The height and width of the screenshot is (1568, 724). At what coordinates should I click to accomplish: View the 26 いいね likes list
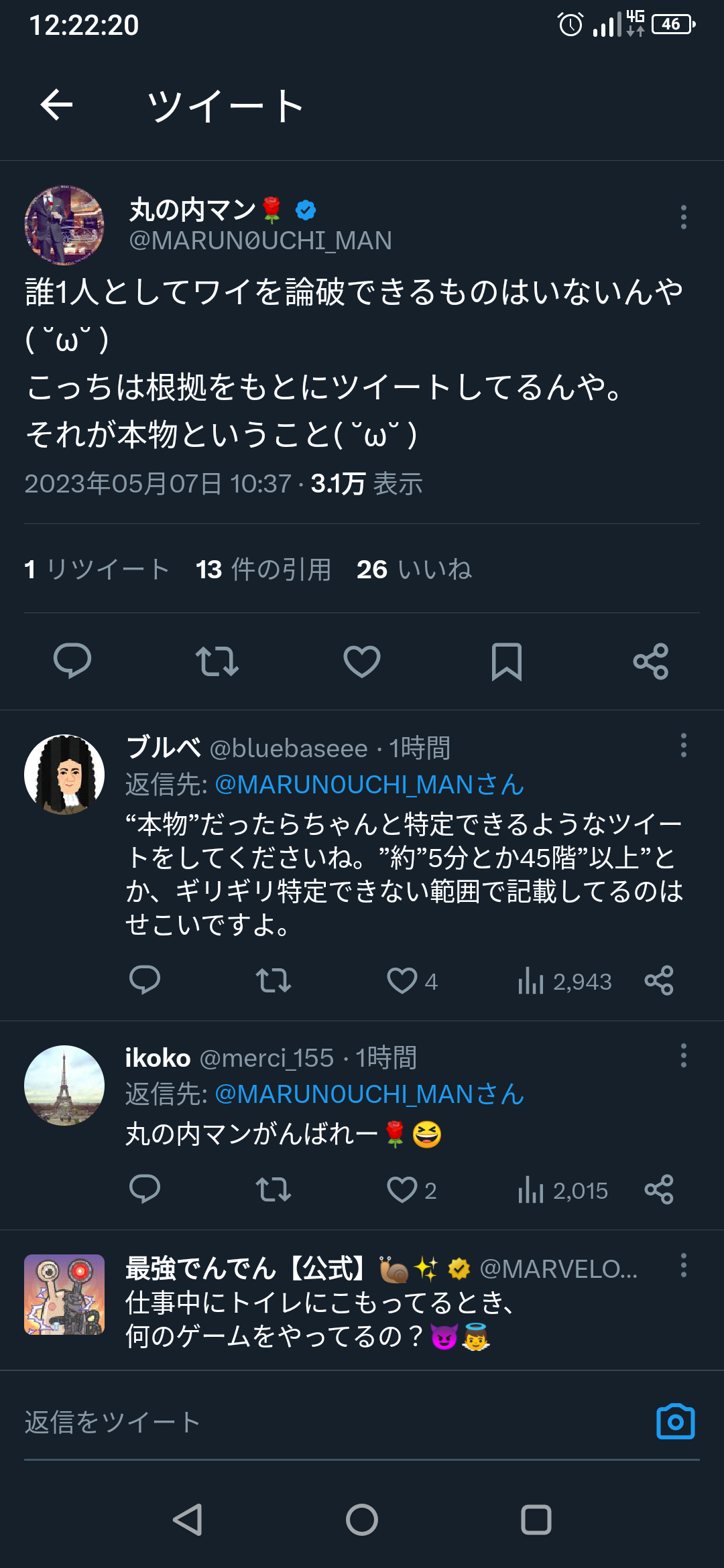(x=414, y=570)
